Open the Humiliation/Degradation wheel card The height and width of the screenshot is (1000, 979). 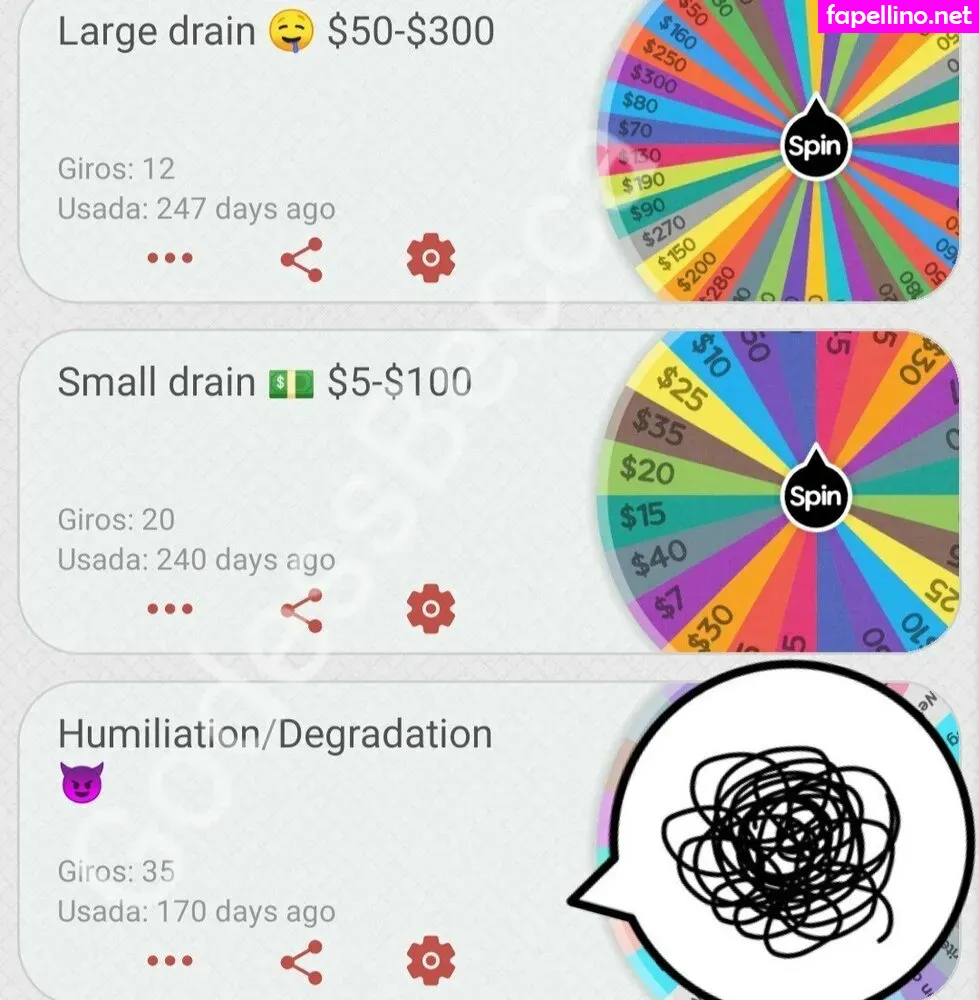tap(275, 734)
